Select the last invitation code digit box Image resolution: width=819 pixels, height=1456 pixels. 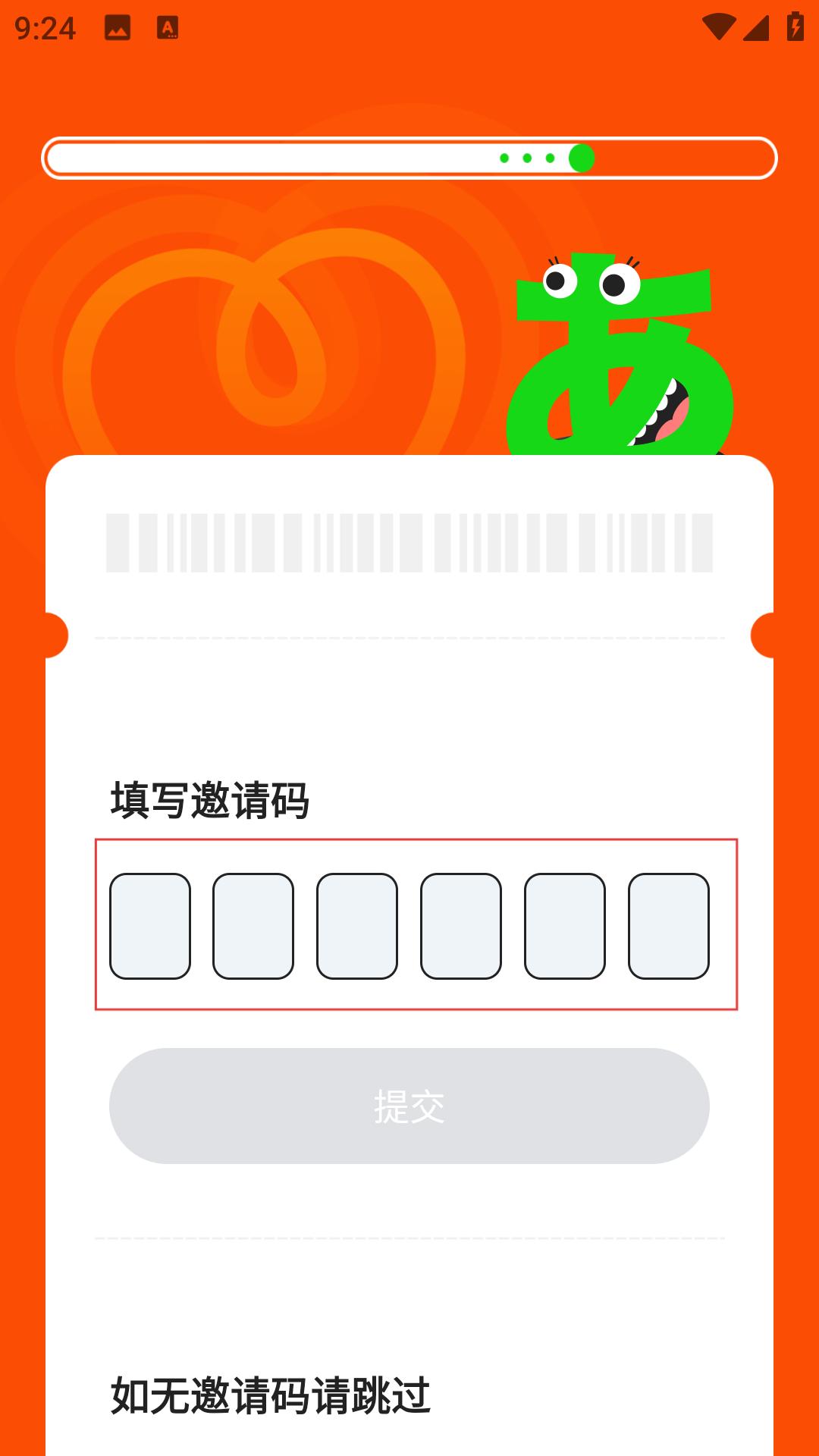pos(669,926)
